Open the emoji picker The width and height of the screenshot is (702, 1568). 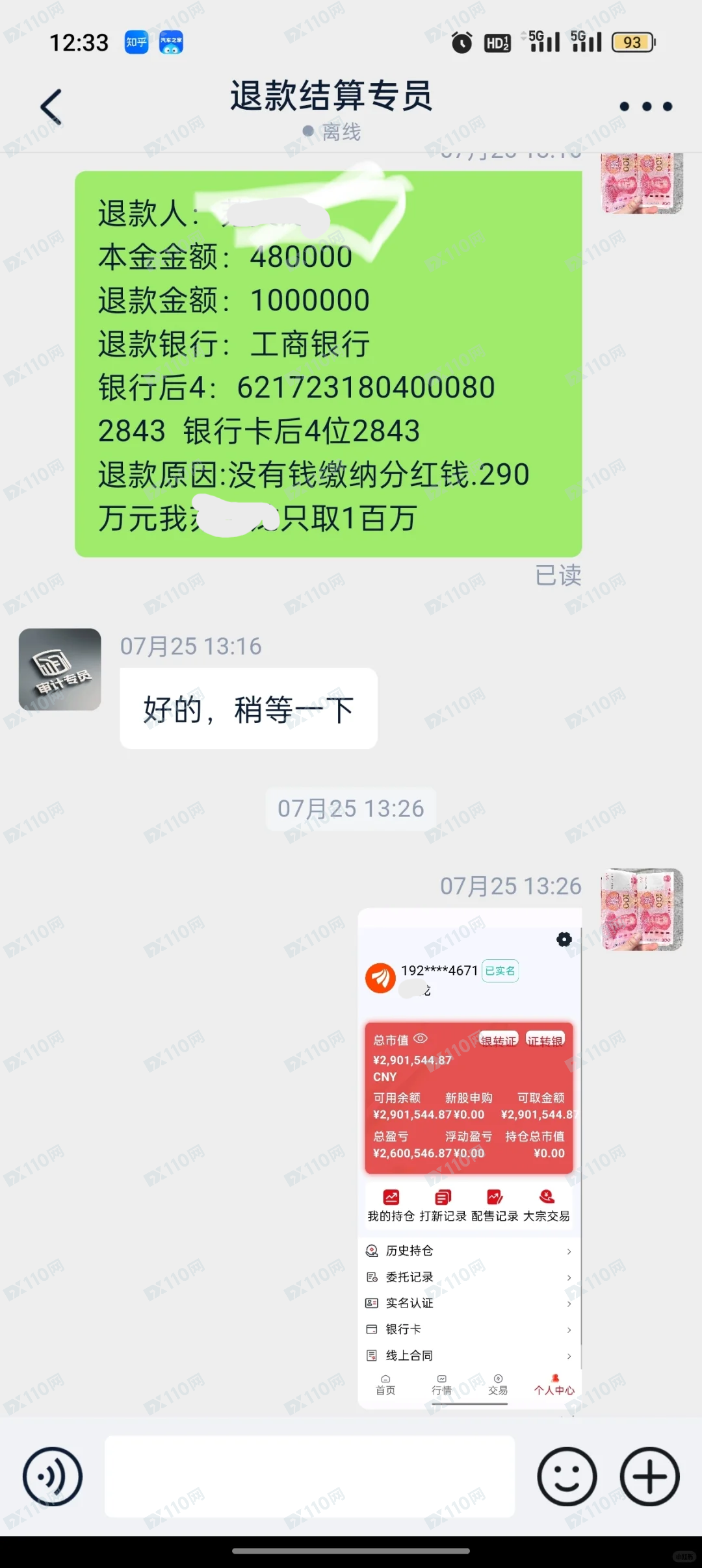[566, 1476]
